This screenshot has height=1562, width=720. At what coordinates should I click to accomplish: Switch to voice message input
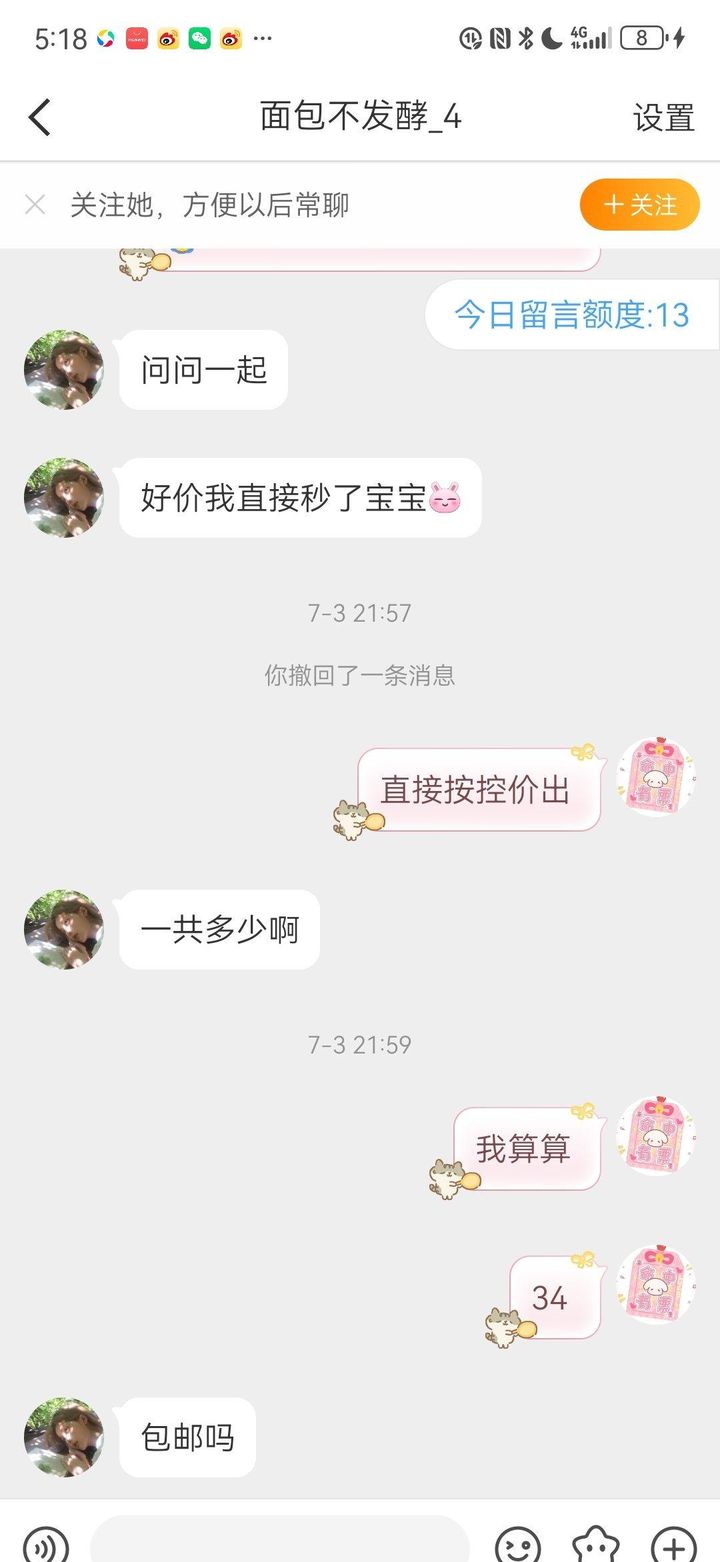[x=46, y=1544]
